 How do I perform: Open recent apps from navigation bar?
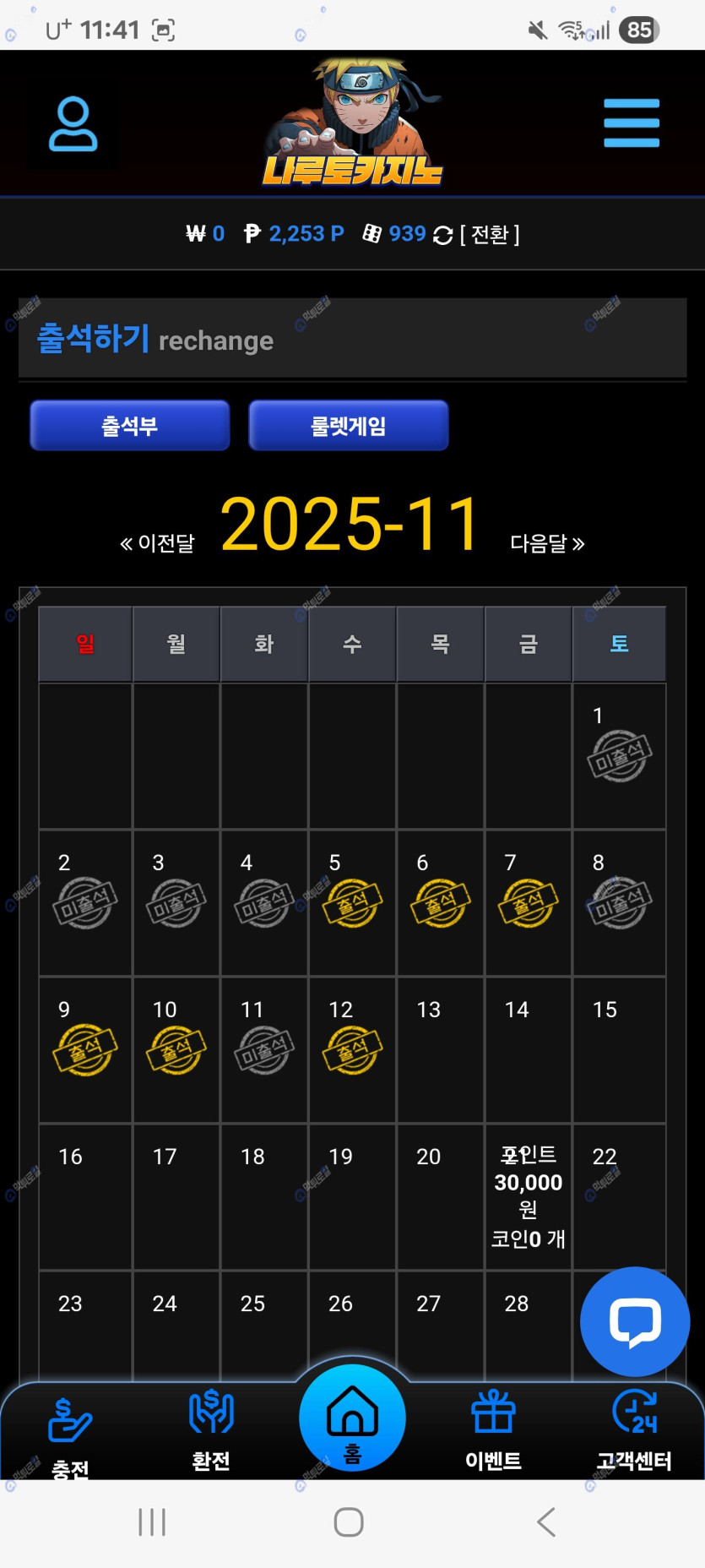coord(152,1522)
